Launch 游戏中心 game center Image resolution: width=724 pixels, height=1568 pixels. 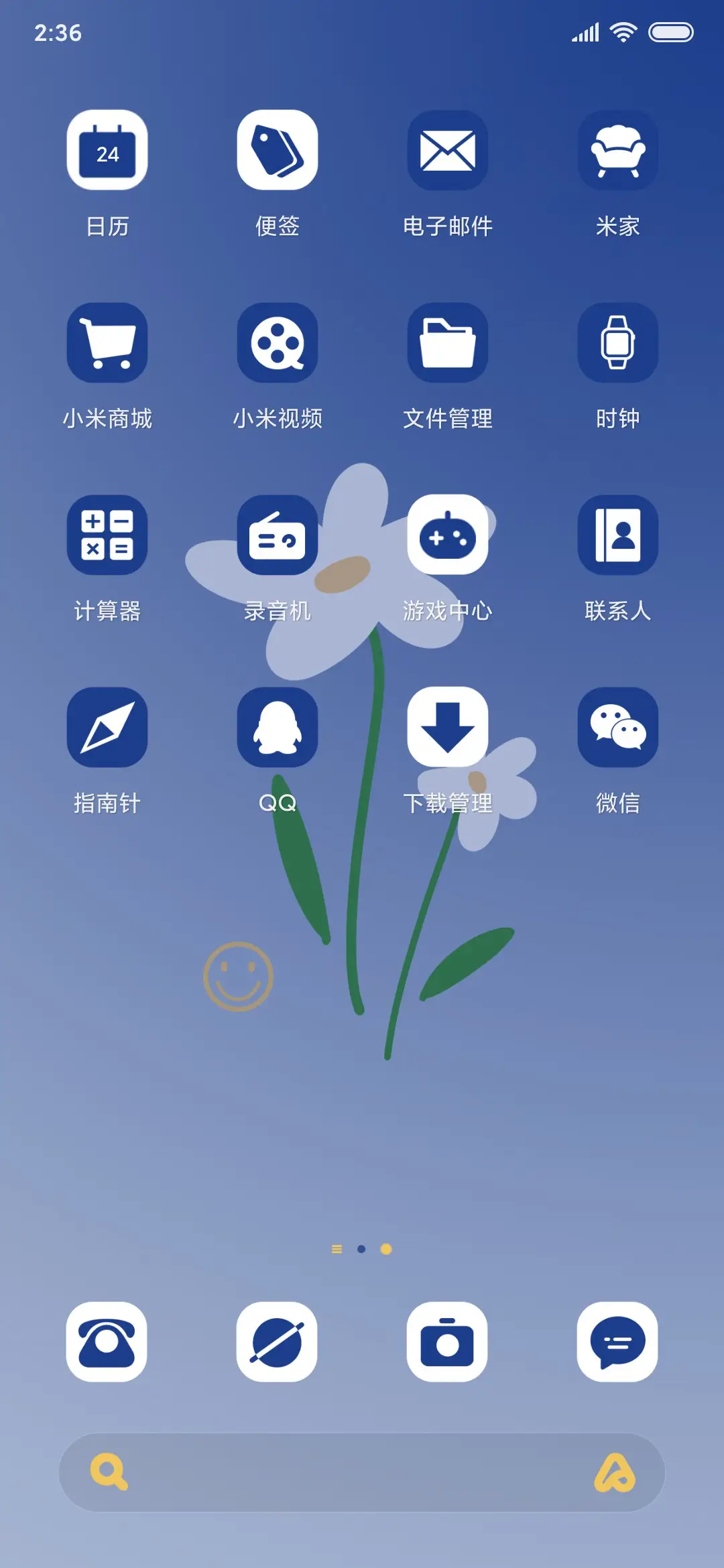[x=448, y=535]
